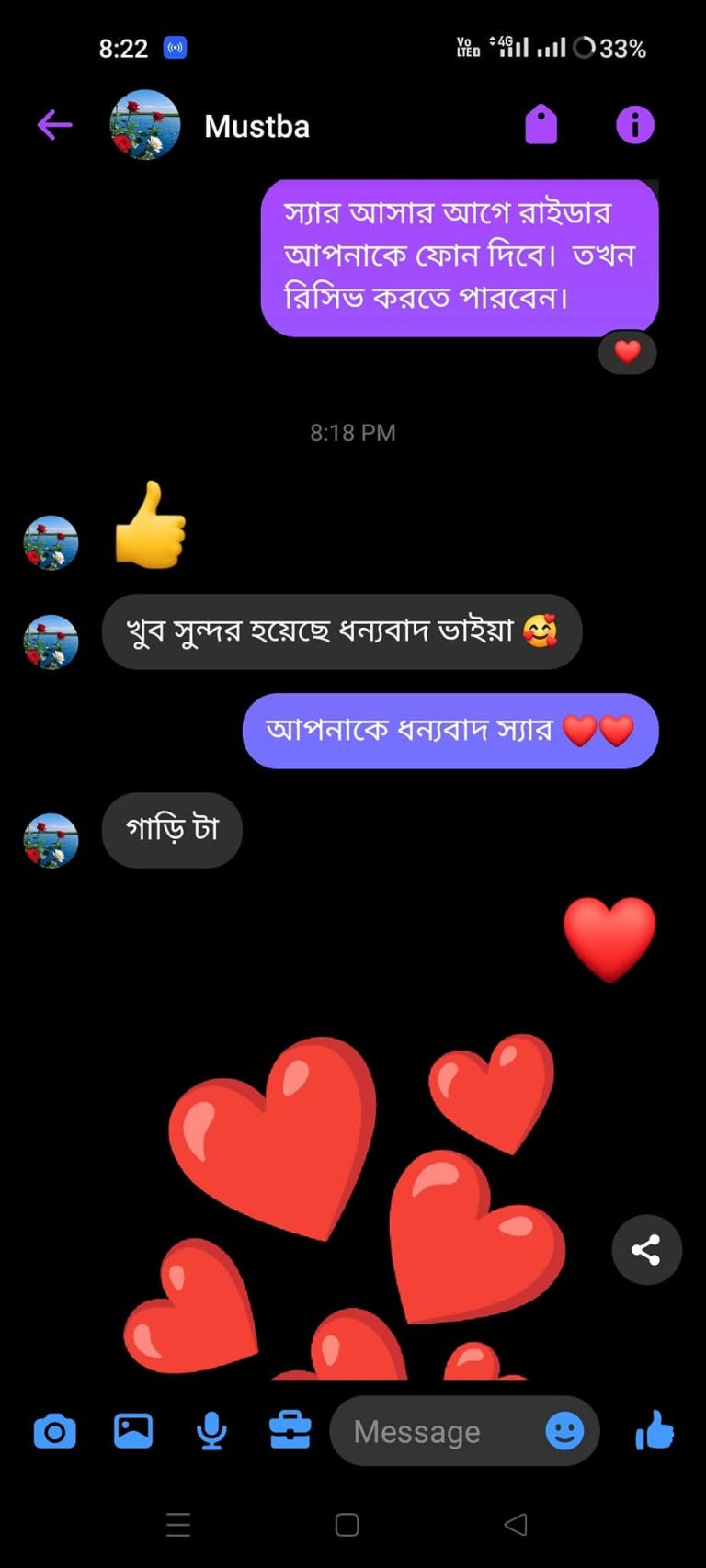This screenshot has height=1568, width=706.
Task: Record a voice message with microphone
Action: pos(211,1431)
